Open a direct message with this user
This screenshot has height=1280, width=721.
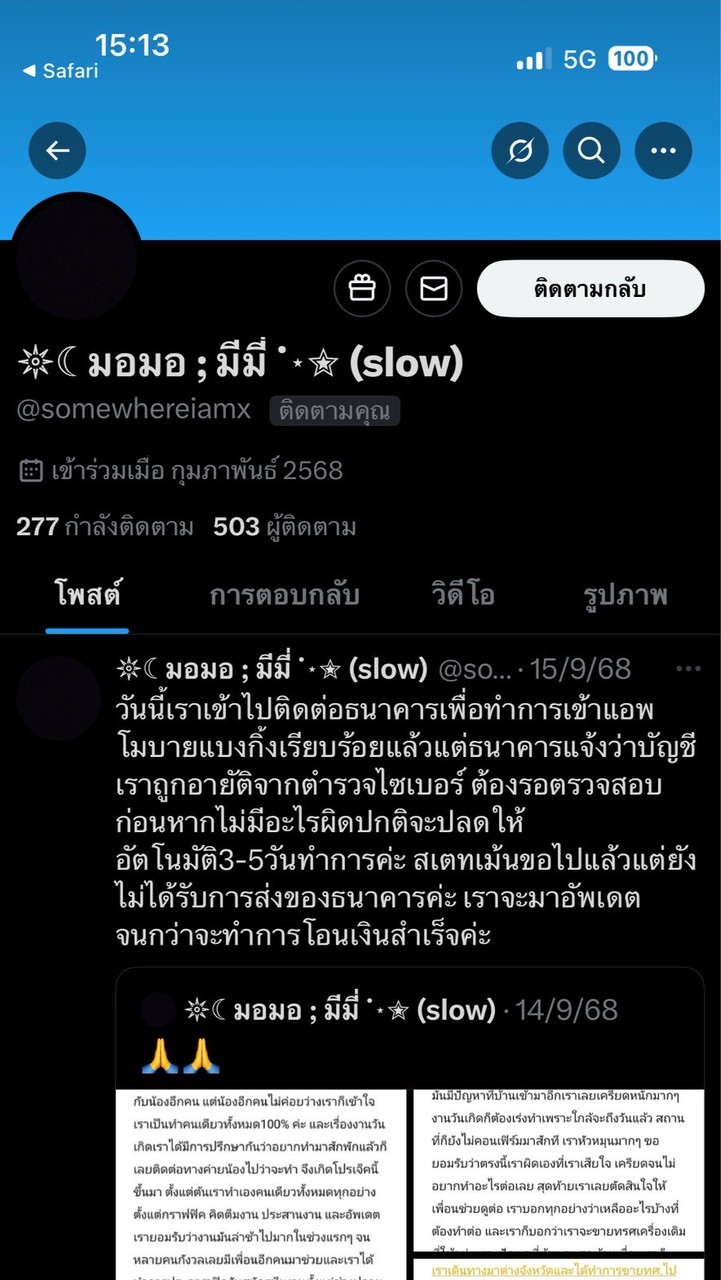point(432,288)
